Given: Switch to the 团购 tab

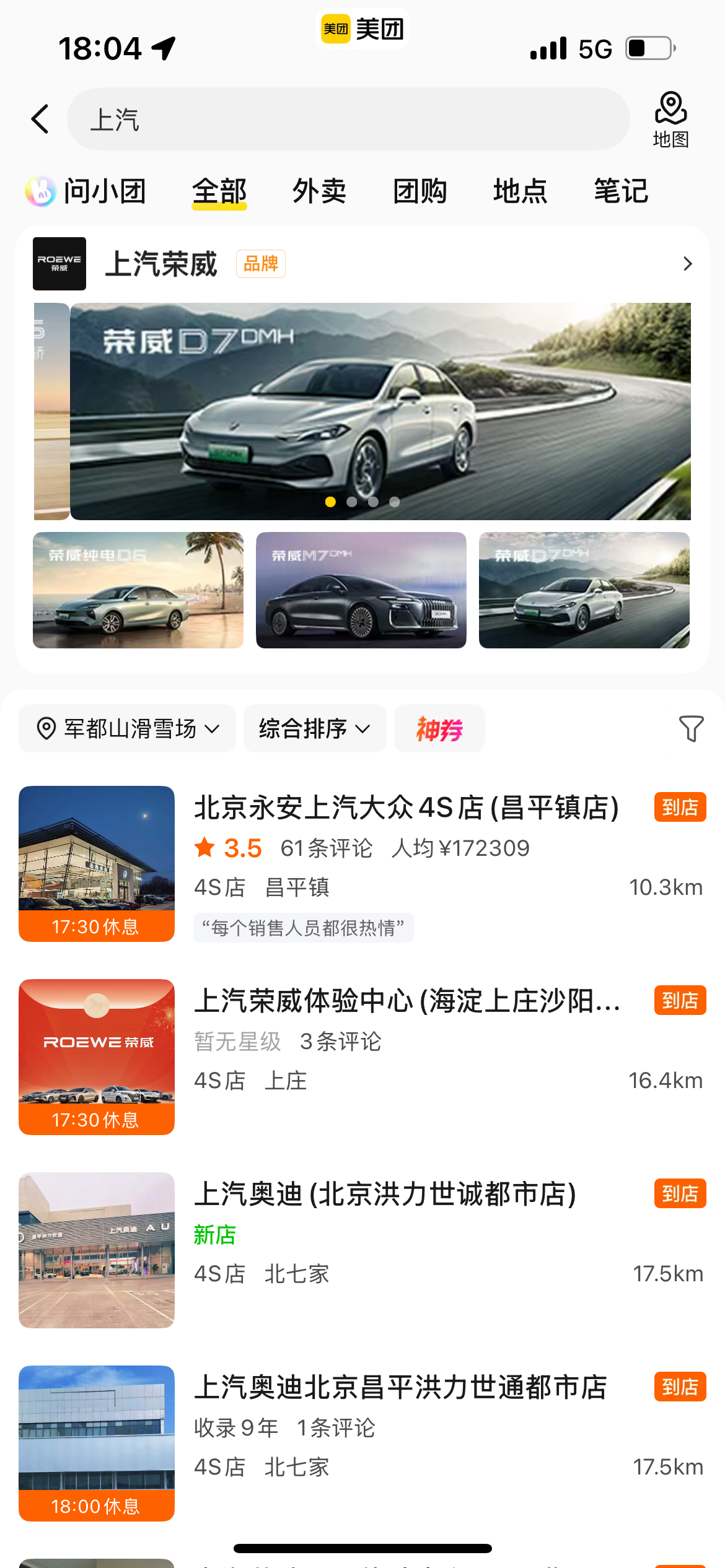Looking at the screenshot, I should 420,191.
